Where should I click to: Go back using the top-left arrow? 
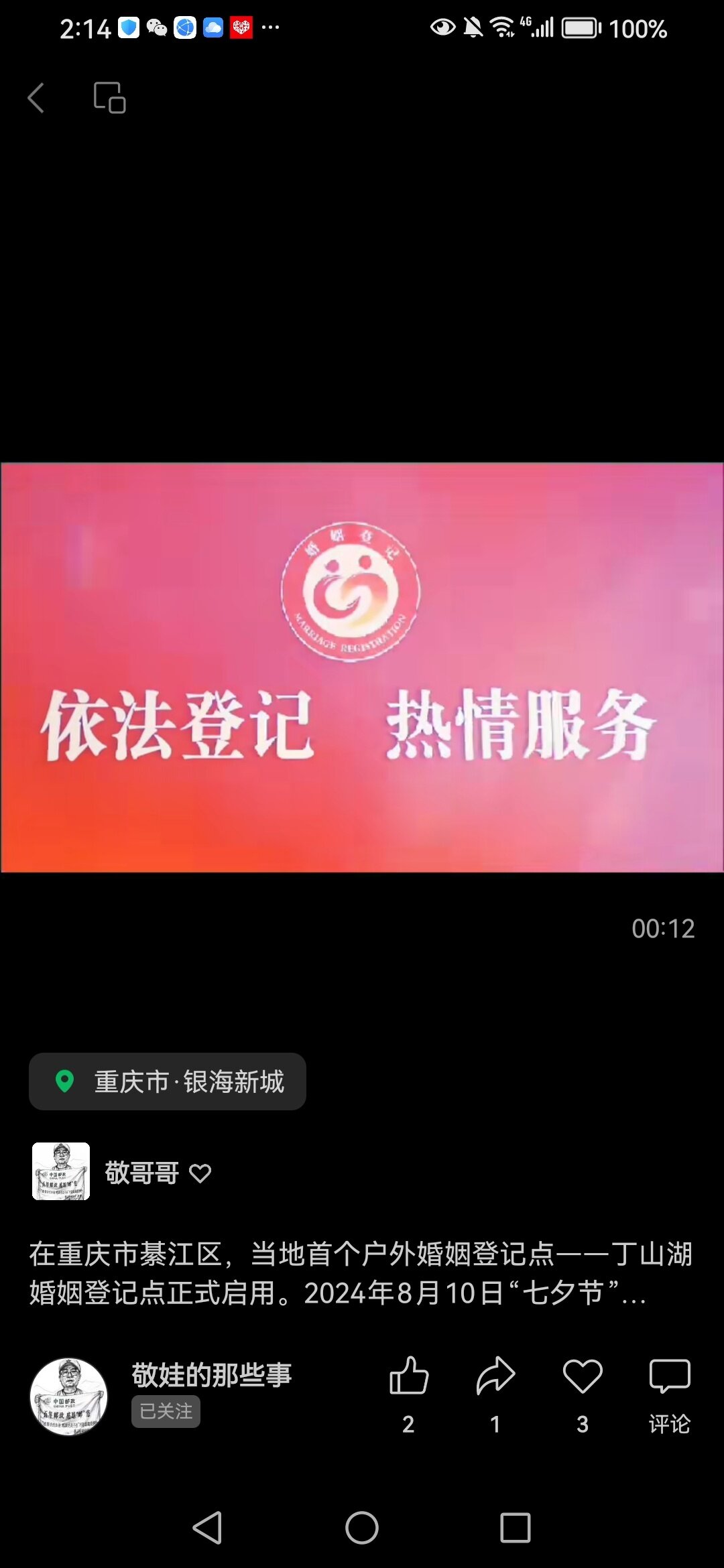pos(36,98)
